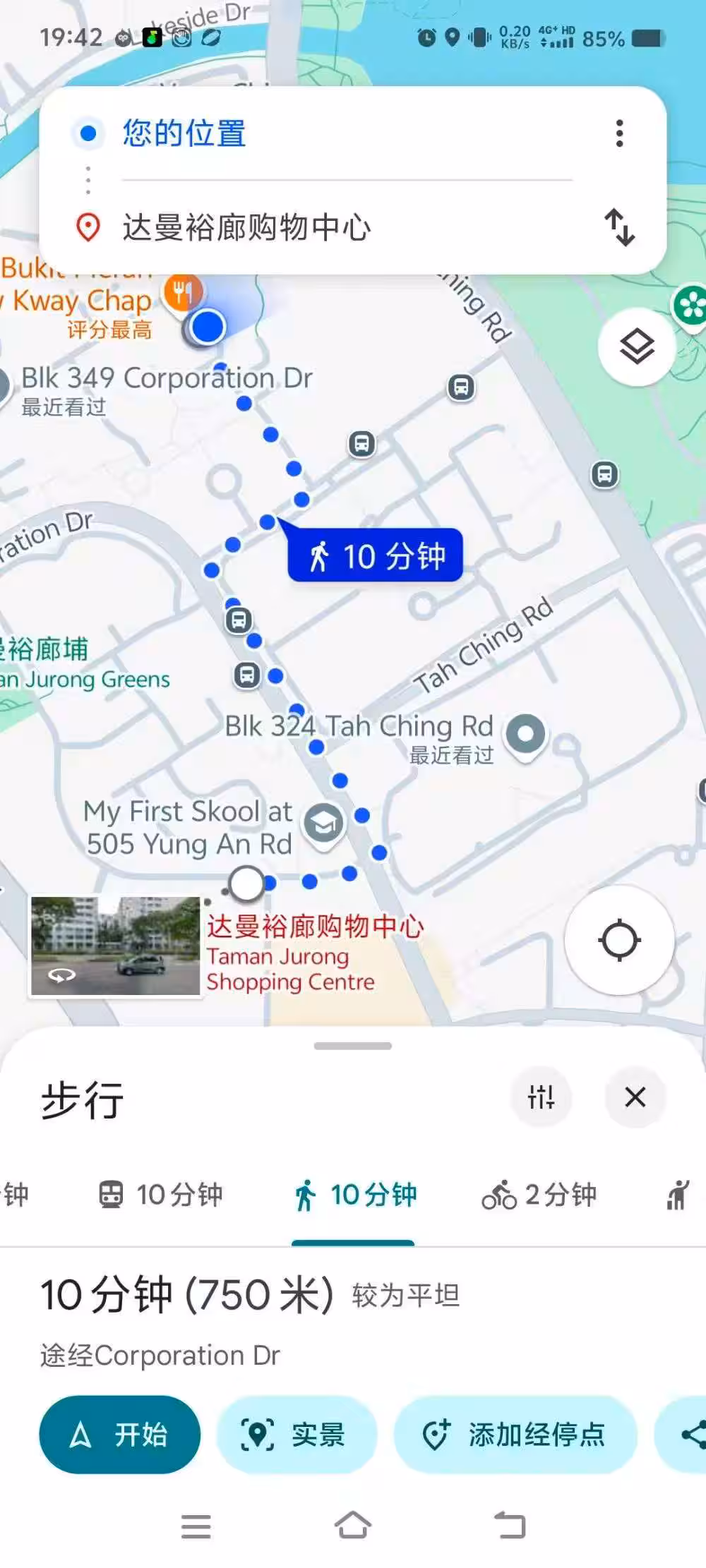Image resolution: width=706 pixels, height=1568 pixels.
Task: Recenter the map on my location
Action: pyautogui.click(x=619, y=940)
